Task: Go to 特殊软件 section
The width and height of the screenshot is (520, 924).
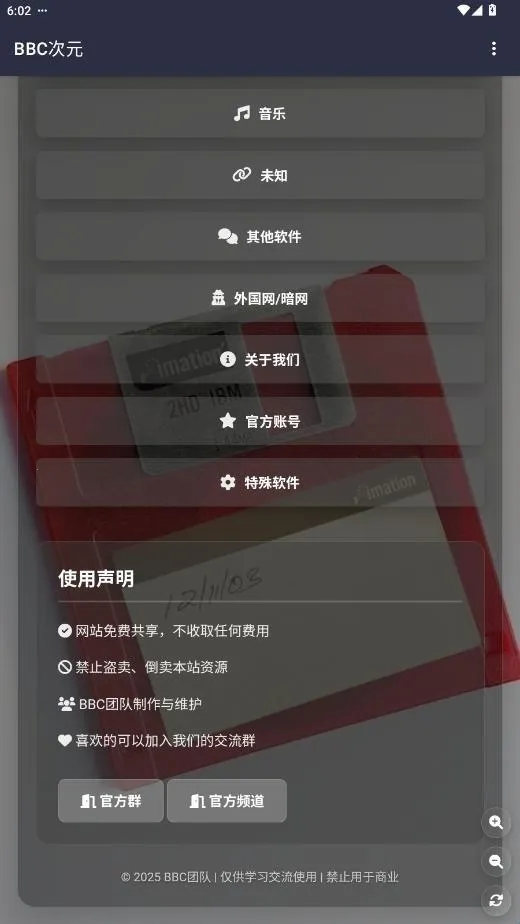Action: 260,483
